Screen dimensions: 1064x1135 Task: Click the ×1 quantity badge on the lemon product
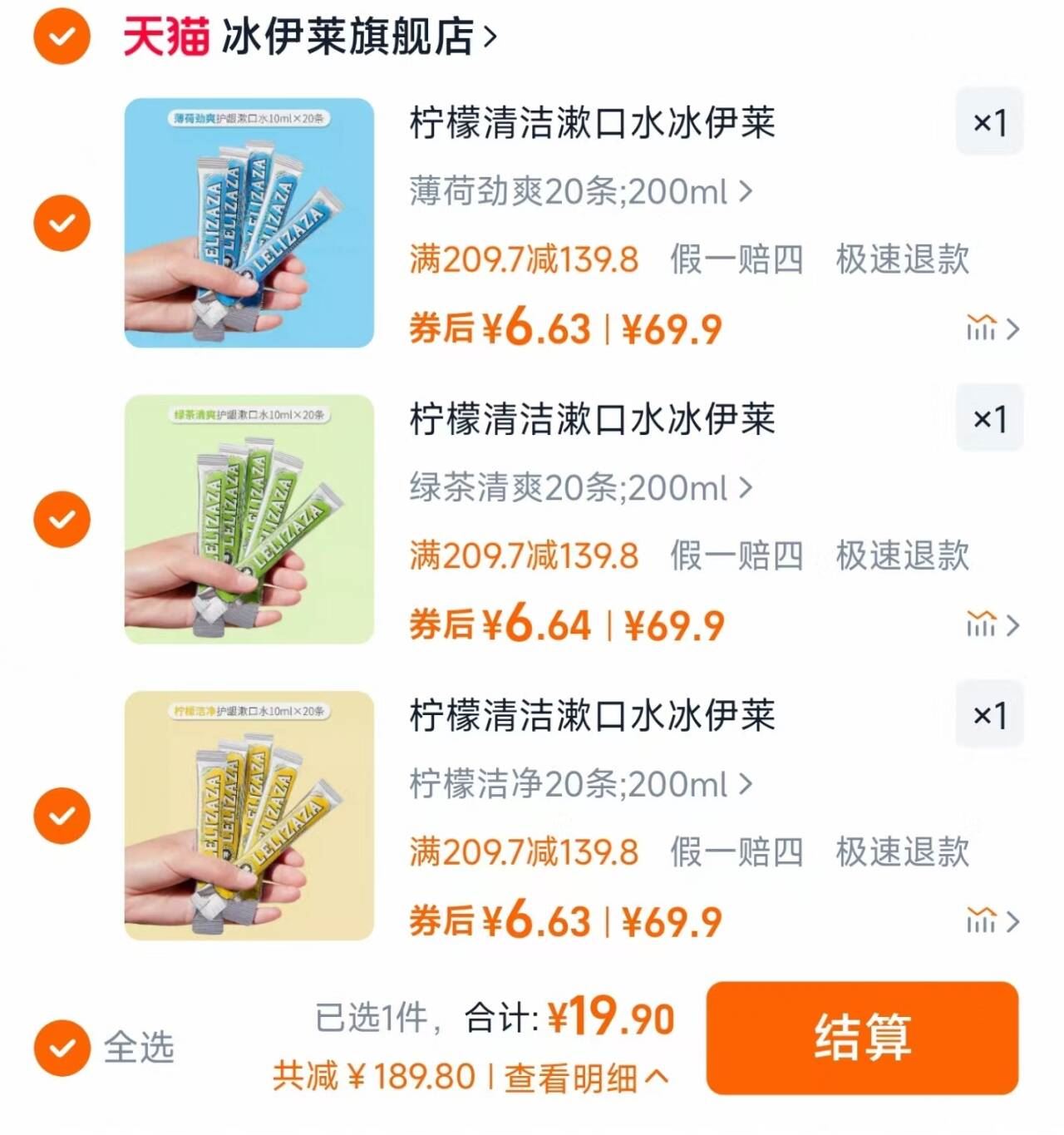[x=989, y=715]
